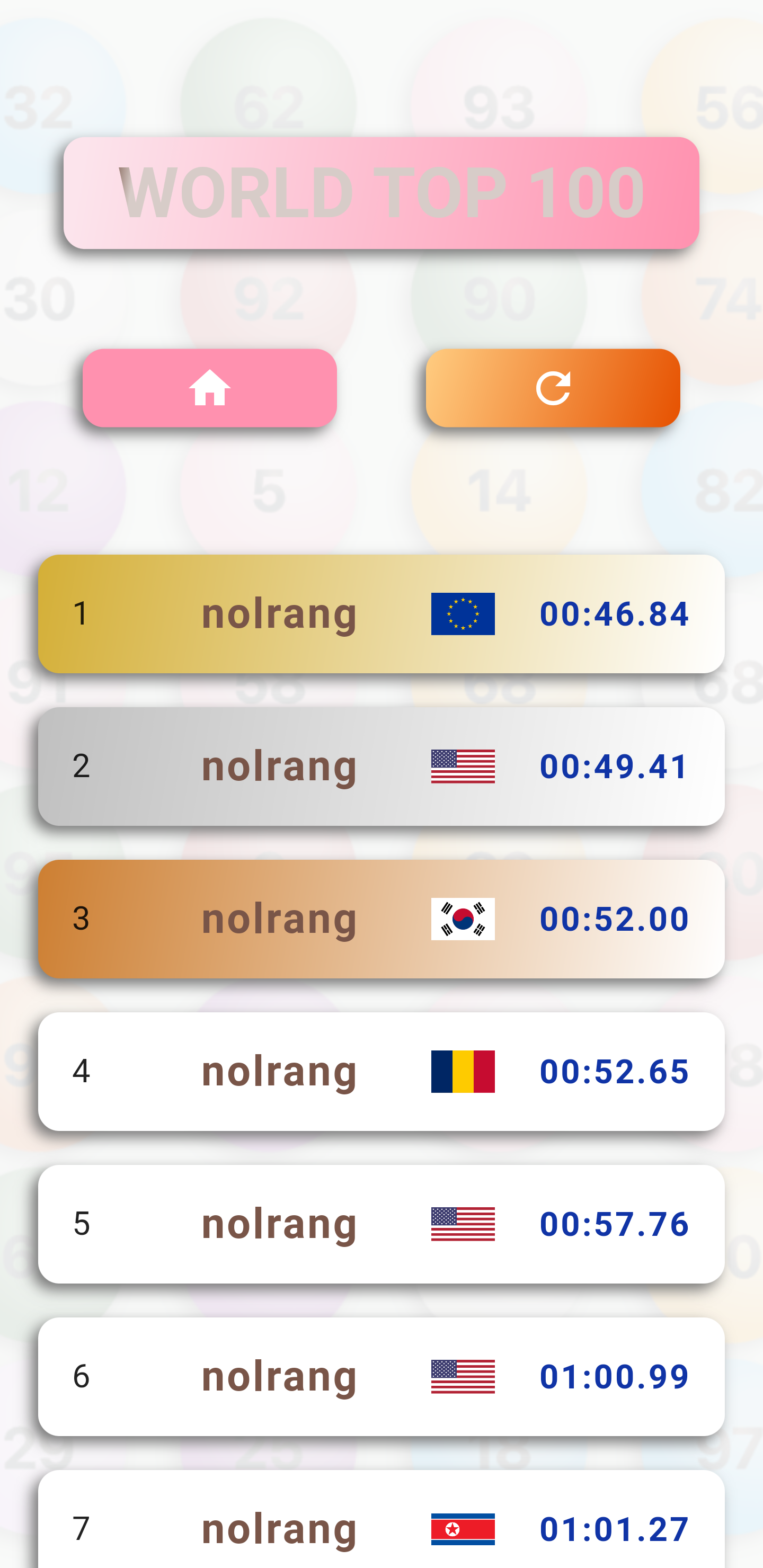This screenshot has height=1568, width=763.
Task: Go back to the home screen
Action: [209, 388]
